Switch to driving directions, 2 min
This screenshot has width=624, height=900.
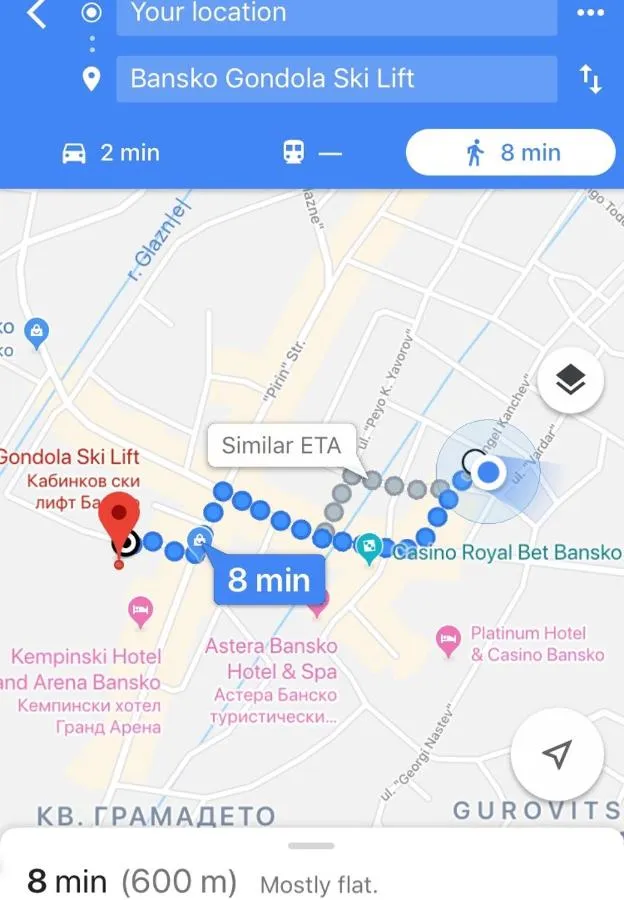[x=111, y=153]
